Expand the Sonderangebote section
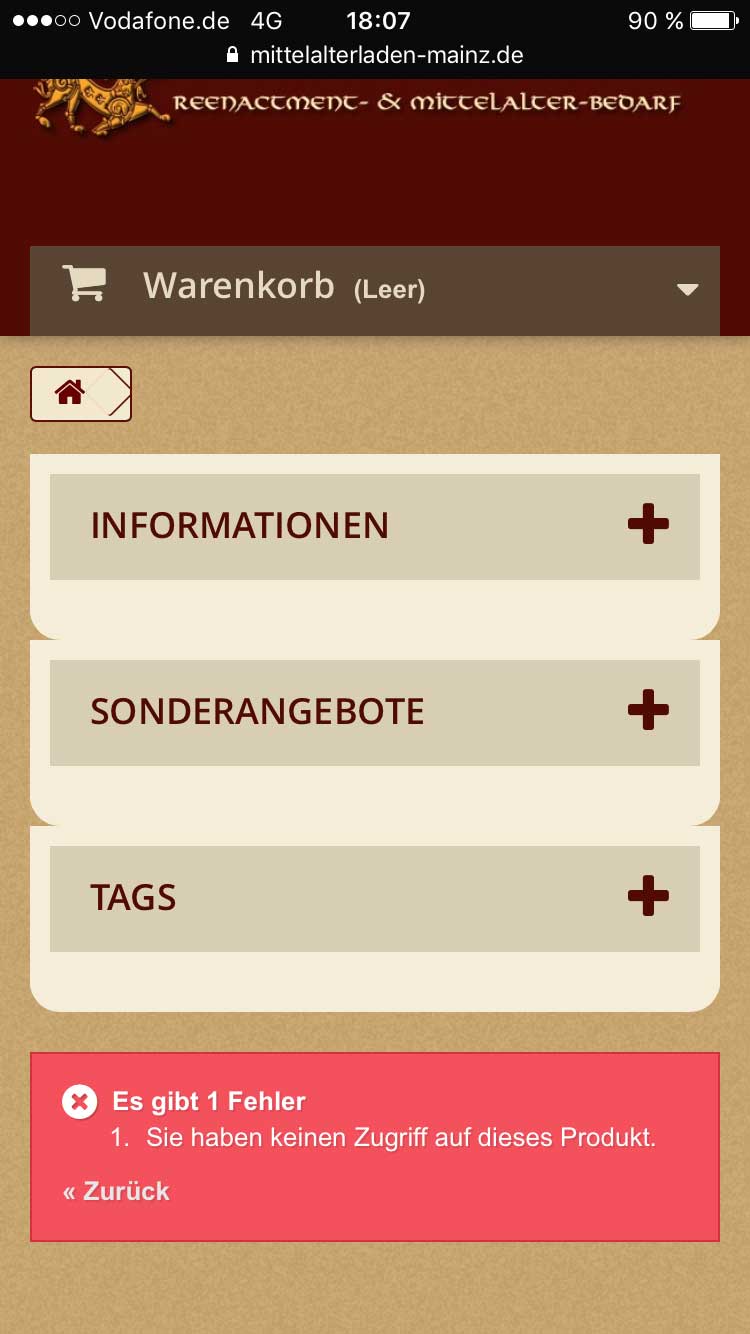 click(648, 711)
